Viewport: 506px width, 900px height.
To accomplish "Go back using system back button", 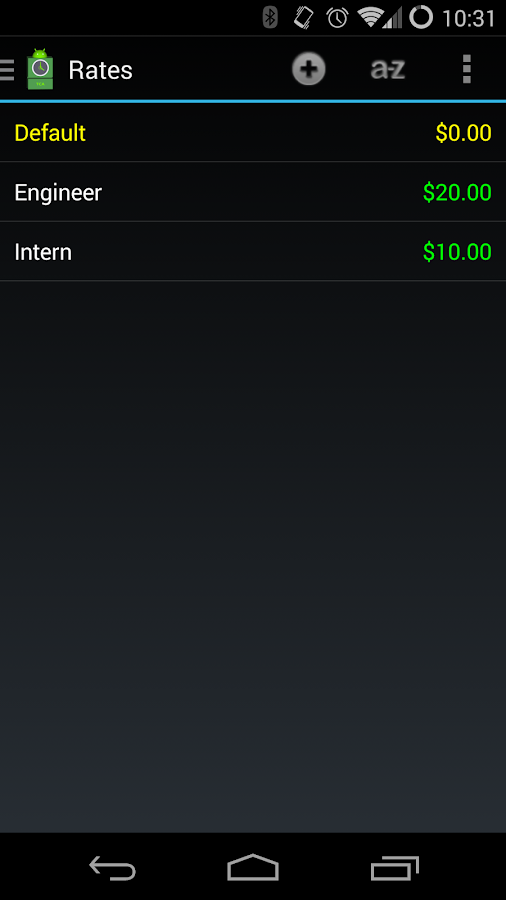I will click(112, 867).
